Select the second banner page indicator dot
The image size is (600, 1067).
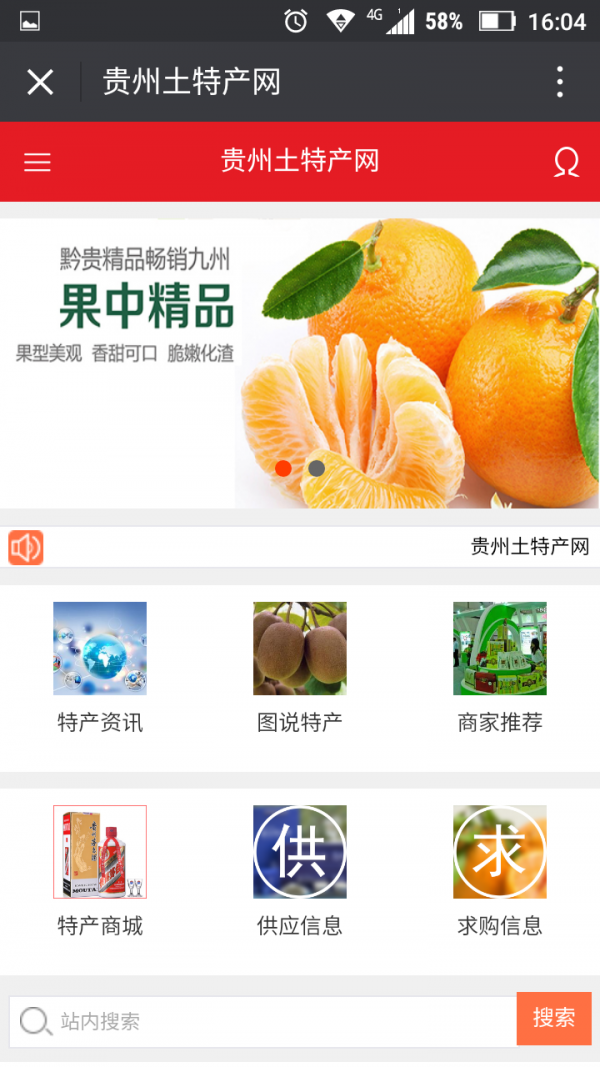coord(316,468)
